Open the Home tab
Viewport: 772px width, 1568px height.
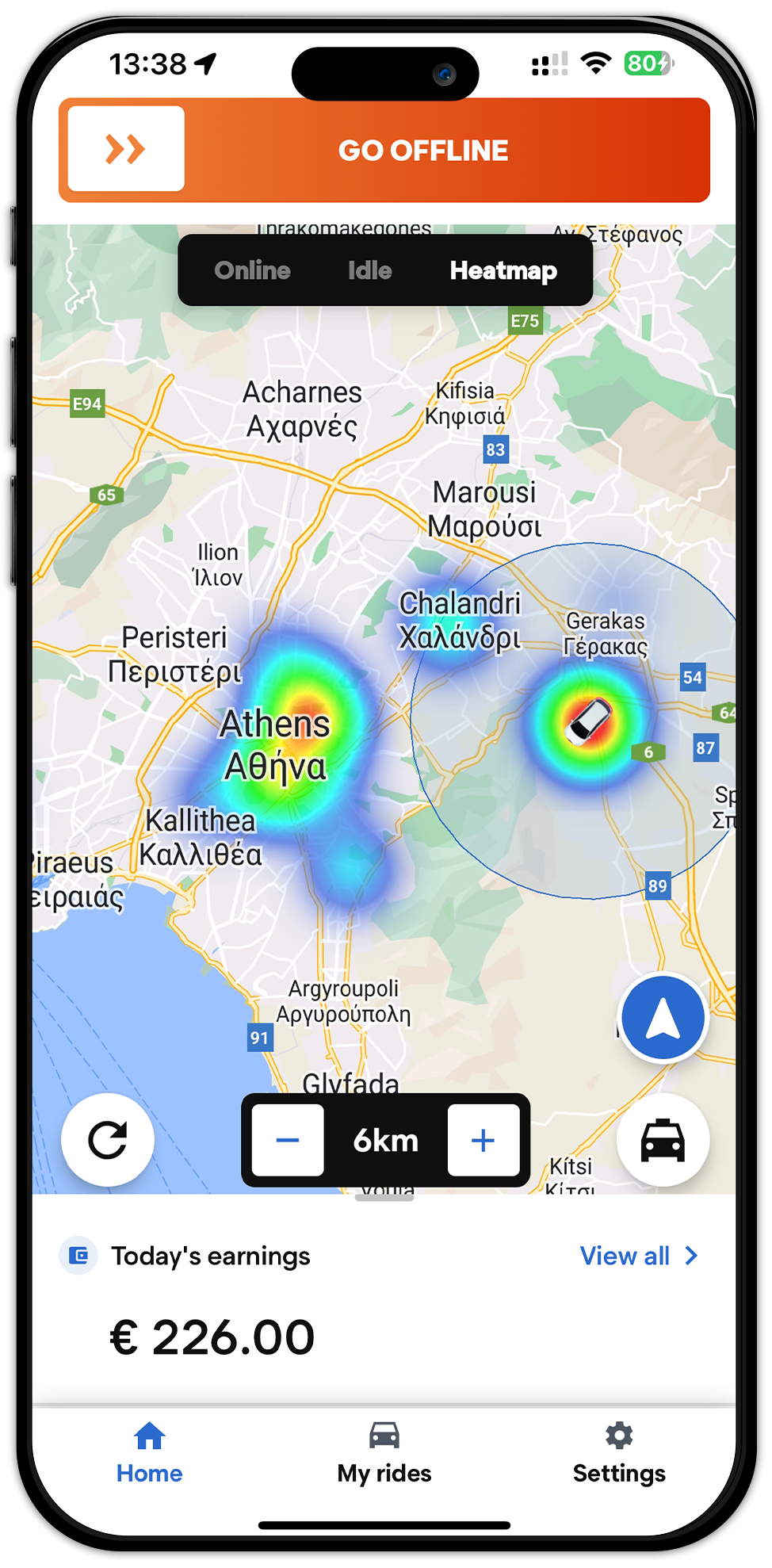click(x=149, y=1454)
